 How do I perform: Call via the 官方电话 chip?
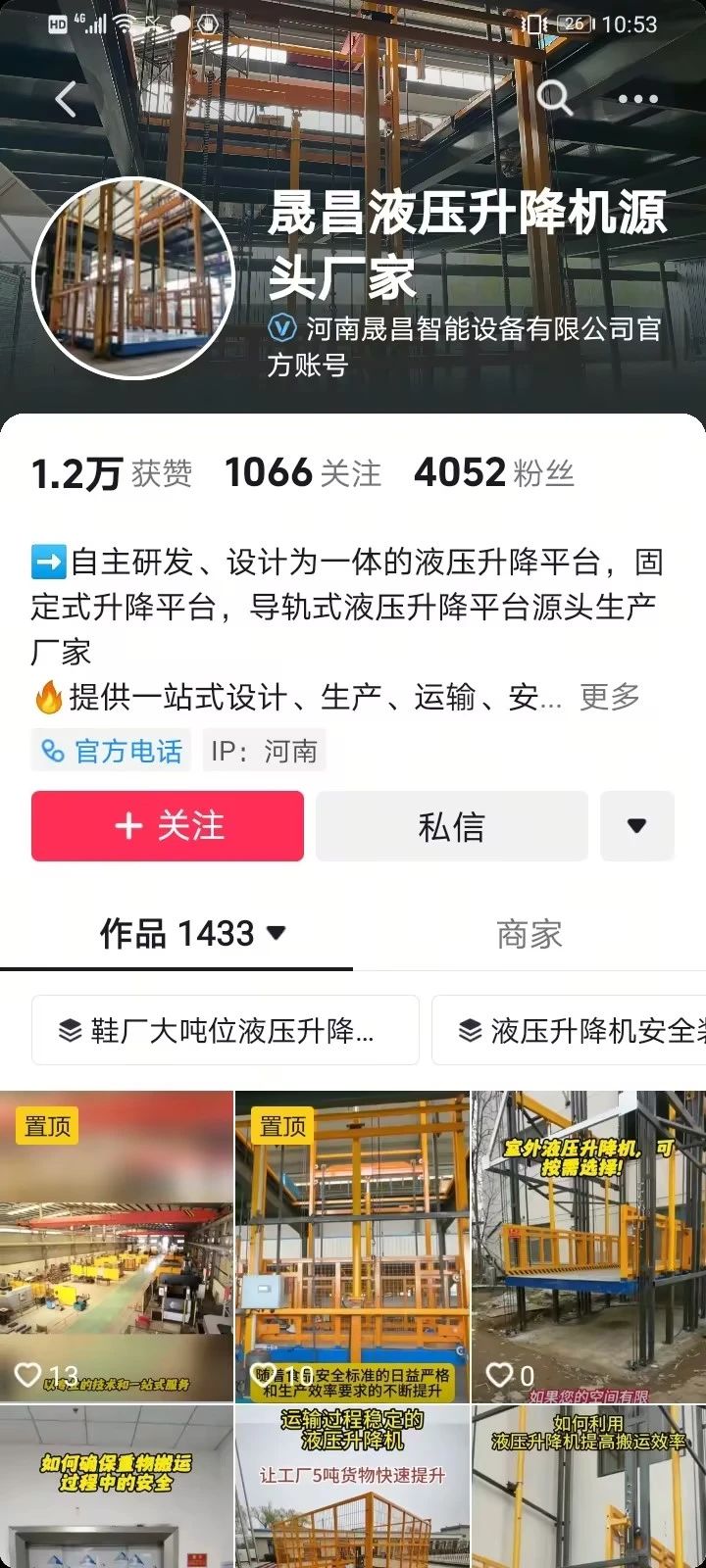111,751
